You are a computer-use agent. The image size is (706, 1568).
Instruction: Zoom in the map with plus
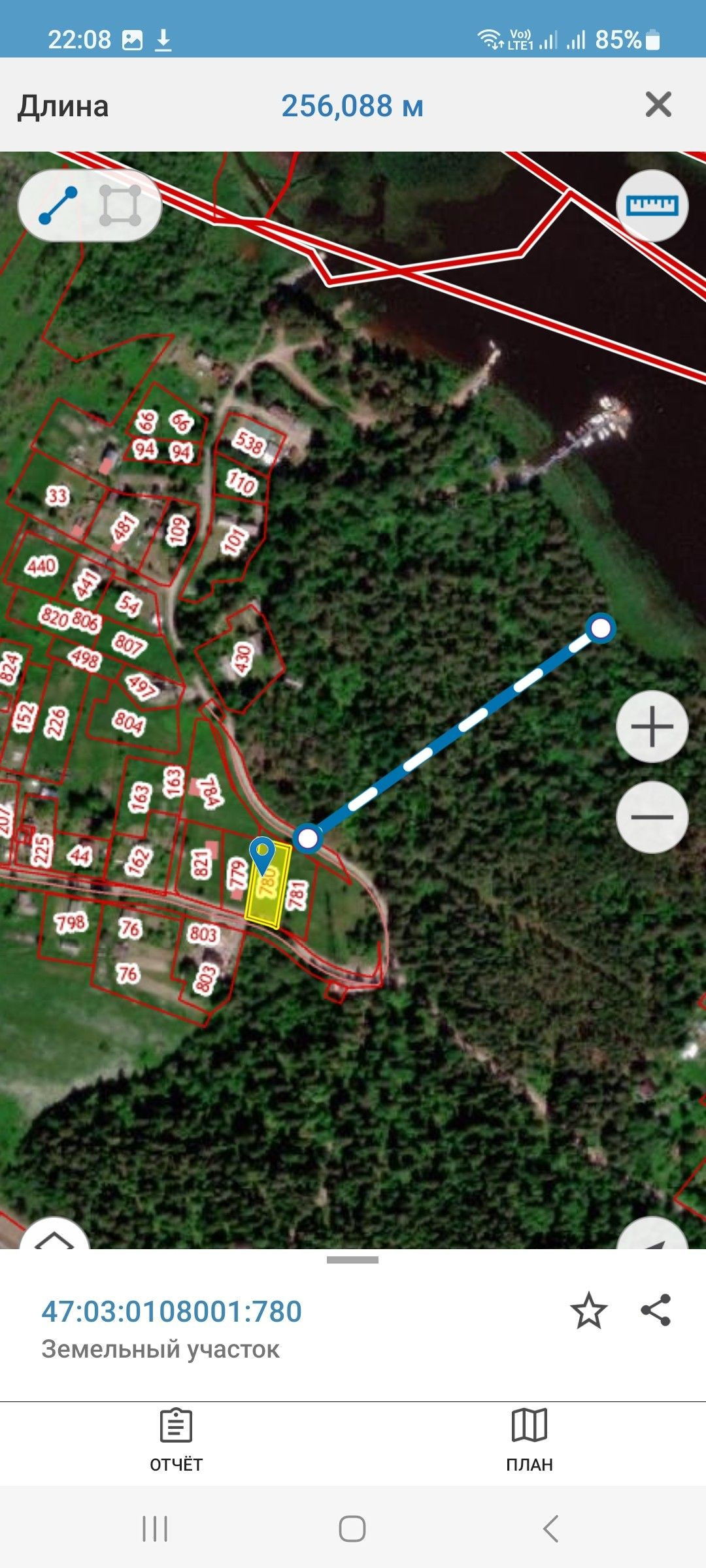[x=652, y=727]
